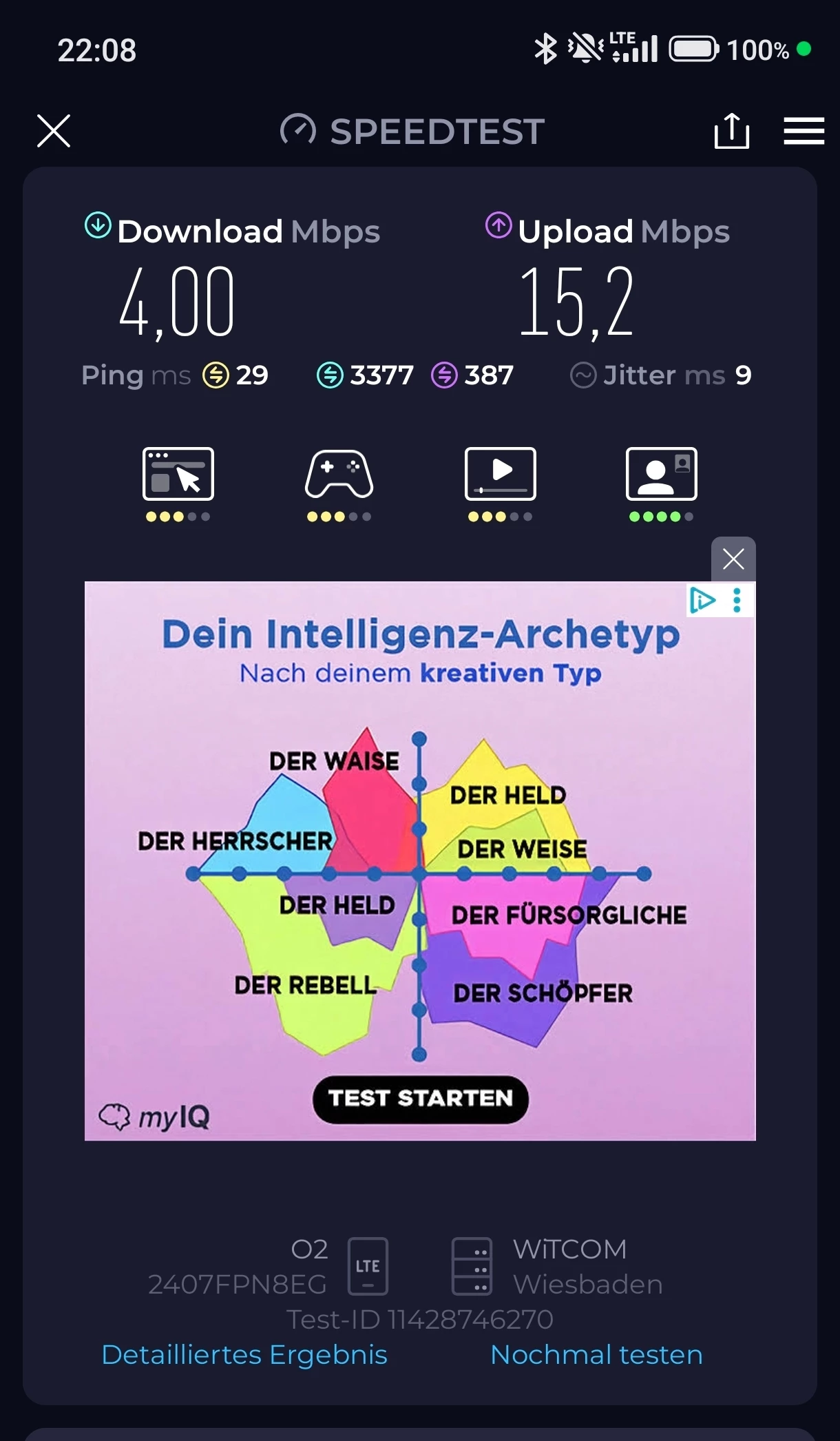Screen dimensions: 840x1441
Task: Share the speedtest result
Action: pos(731,131)
